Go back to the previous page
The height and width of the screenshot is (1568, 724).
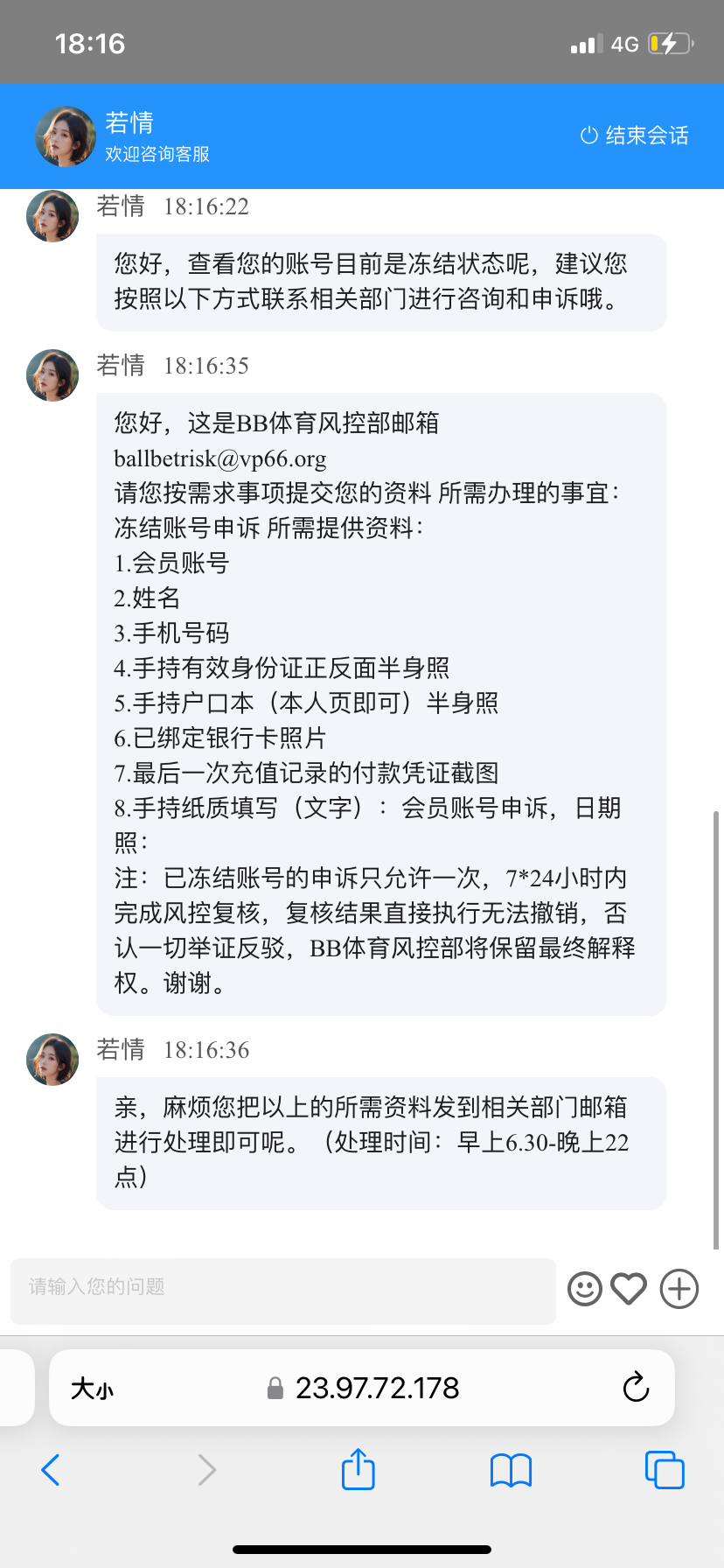[52, 1470]
